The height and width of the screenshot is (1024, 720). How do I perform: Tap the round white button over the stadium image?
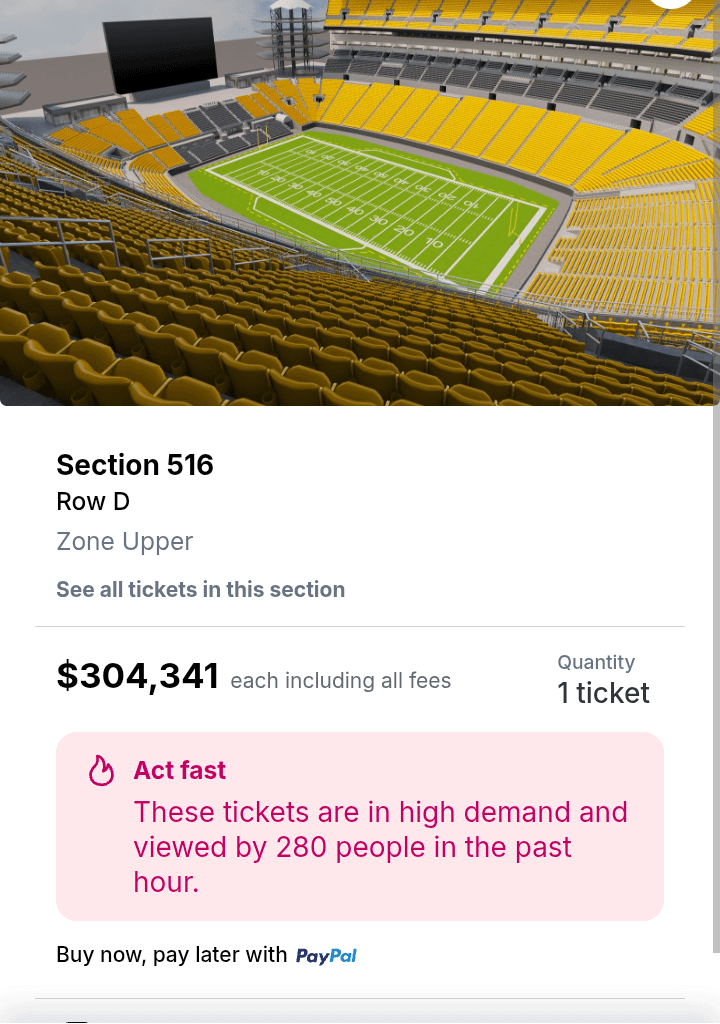(671, 4)
